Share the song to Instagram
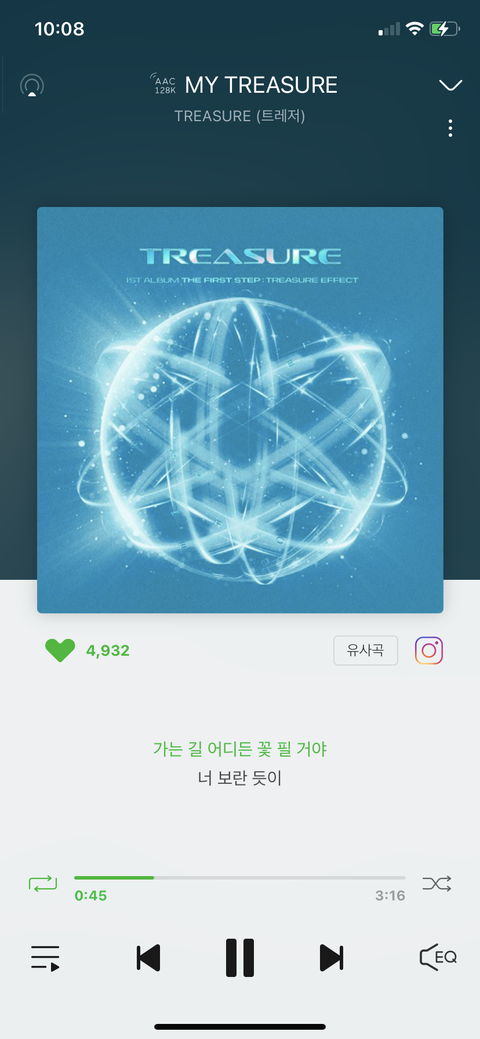This screenshot has height=1039, width=480. pos(429,651)
